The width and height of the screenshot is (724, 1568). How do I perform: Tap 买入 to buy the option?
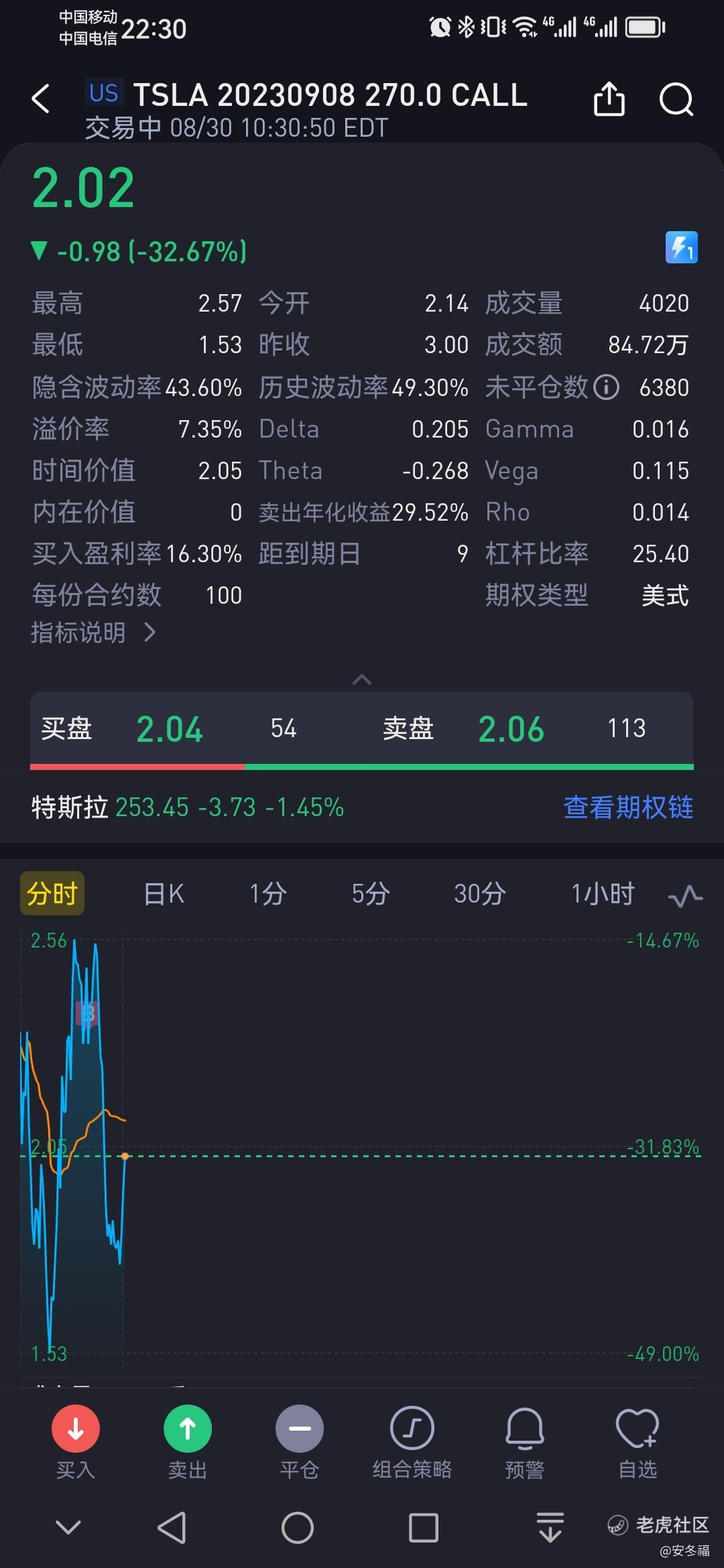pyautogui.click(x=76, y=1441)
